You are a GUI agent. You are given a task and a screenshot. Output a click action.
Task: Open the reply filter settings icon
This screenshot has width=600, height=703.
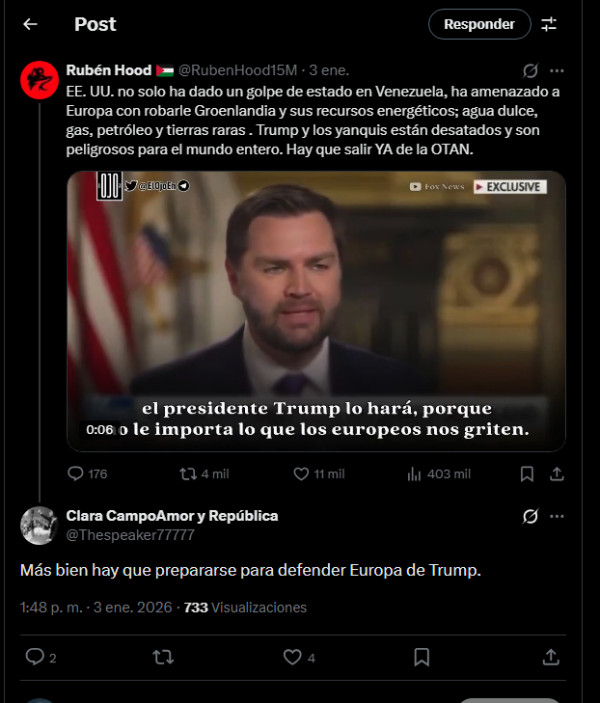click(x=549, y=24)
